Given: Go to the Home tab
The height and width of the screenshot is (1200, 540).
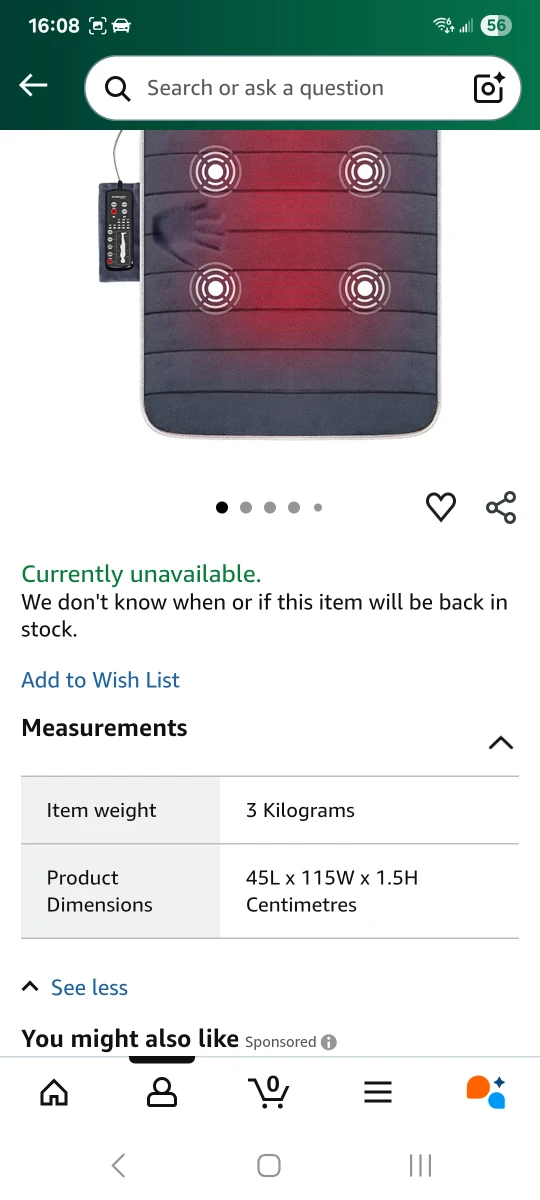Looking at the screenshot, I should 54,1092.
